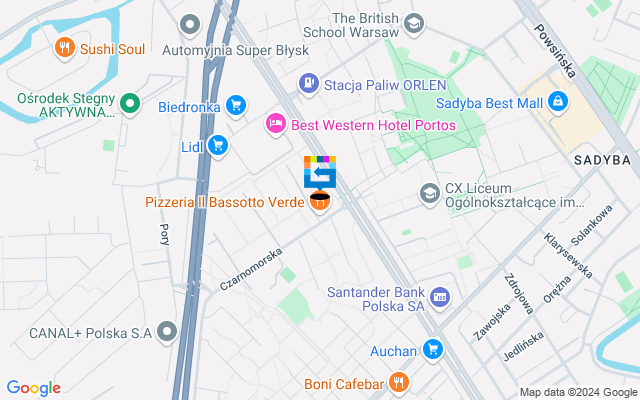Screen dimensions: 640x400
Task: Open Santander Bank Polska SA marker
Action: point(440,297)
